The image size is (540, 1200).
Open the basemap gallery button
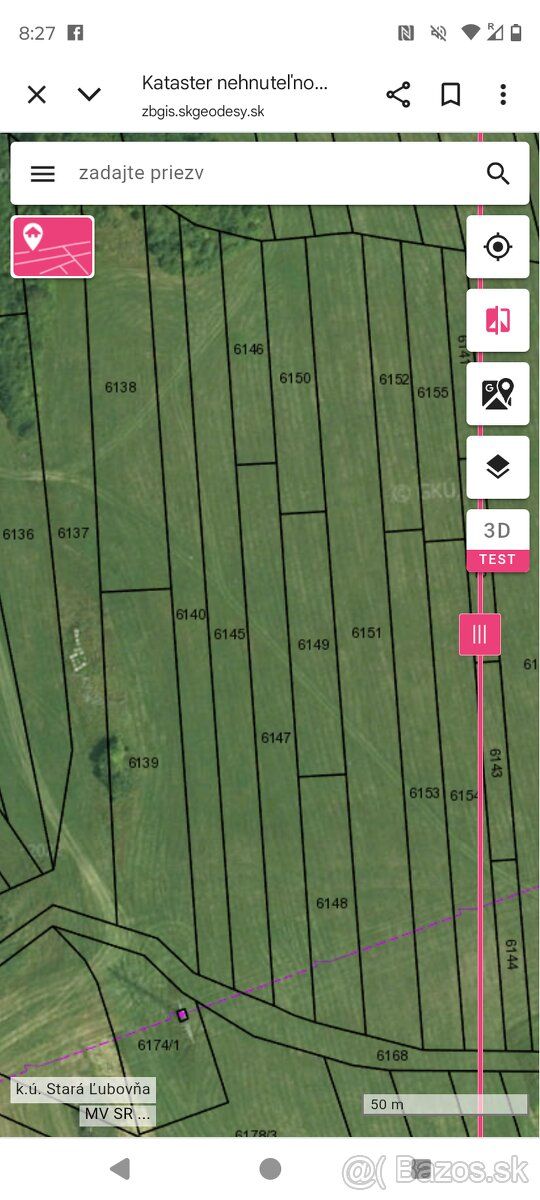click(x=498, y=393)
